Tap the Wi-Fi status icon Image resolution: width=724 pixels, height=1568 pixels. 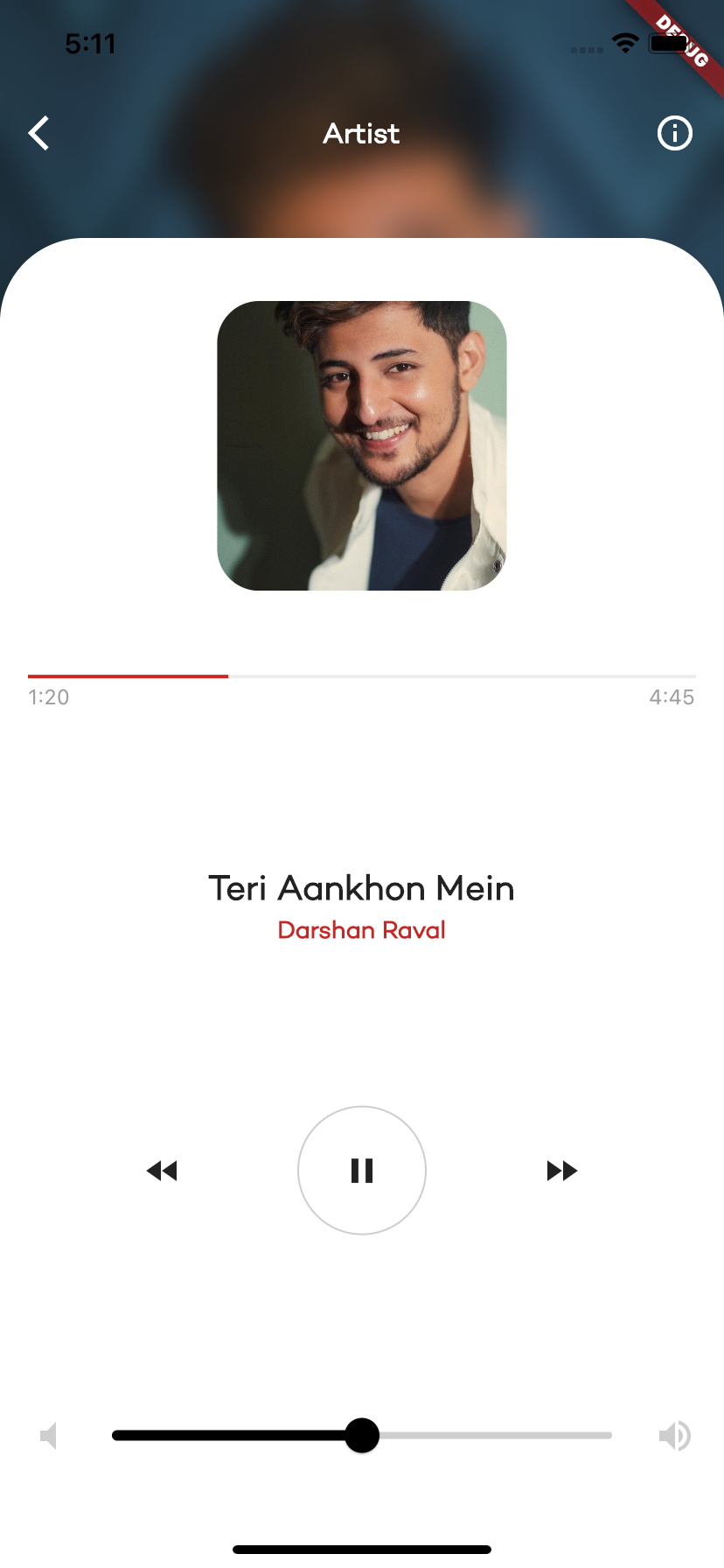tap(625, 45)
